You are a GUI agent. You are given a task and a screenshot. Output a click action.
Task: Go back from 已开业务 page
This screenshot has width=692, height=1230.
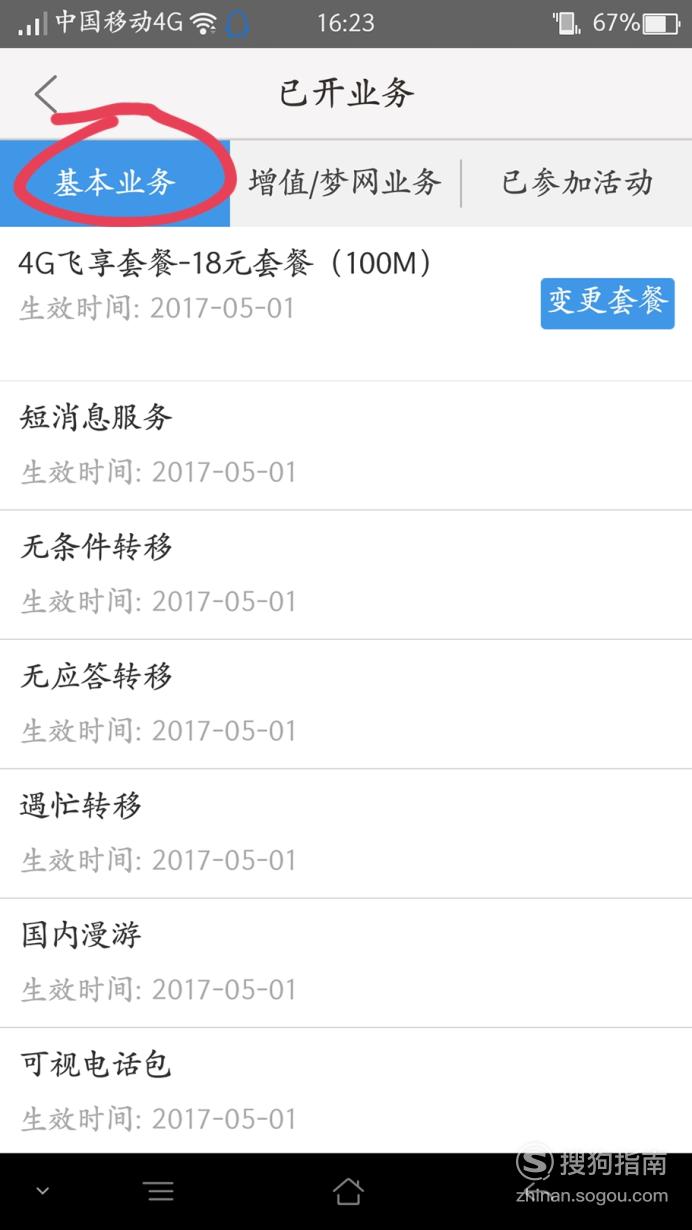click(46, 94)
